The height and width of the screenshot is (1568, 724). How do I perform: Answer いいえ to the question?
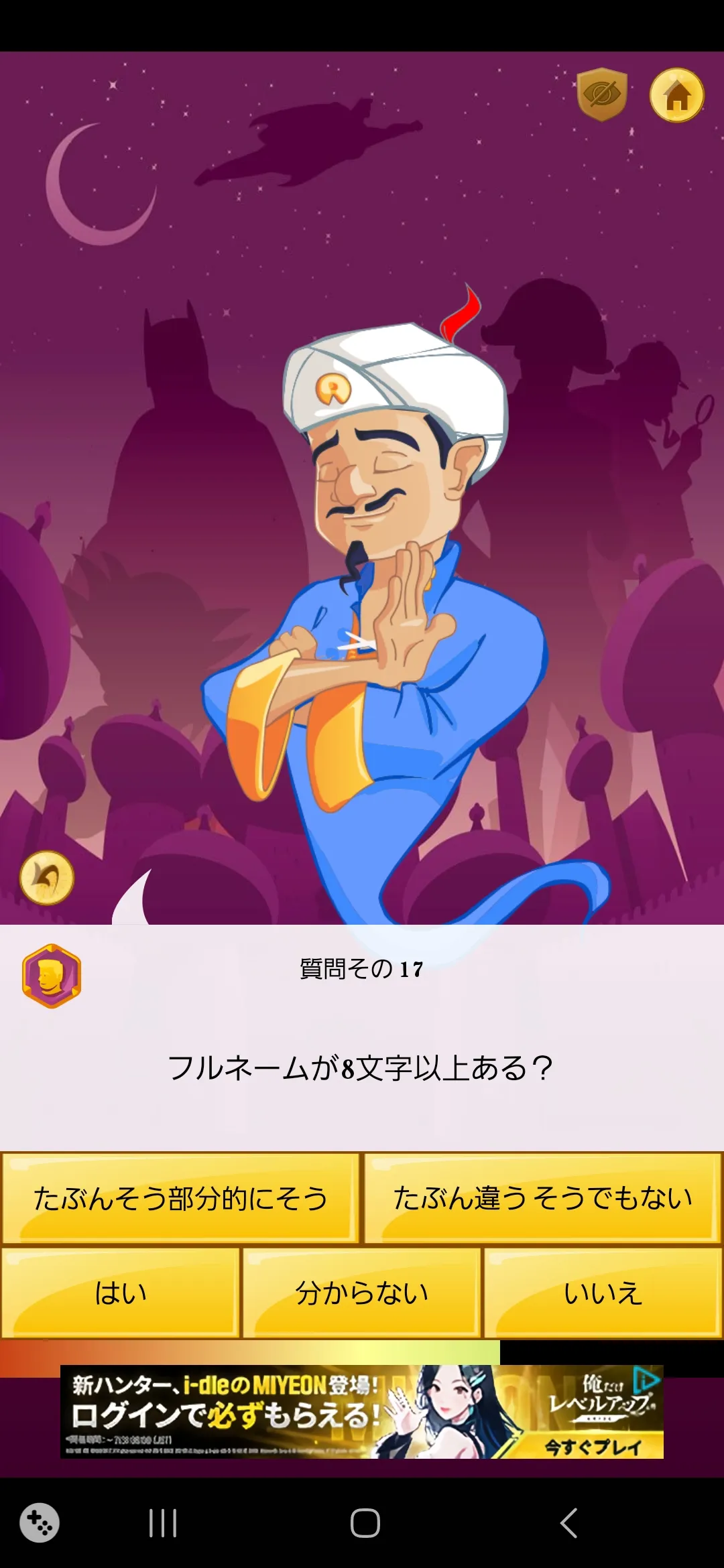[x=603, y=1293]
